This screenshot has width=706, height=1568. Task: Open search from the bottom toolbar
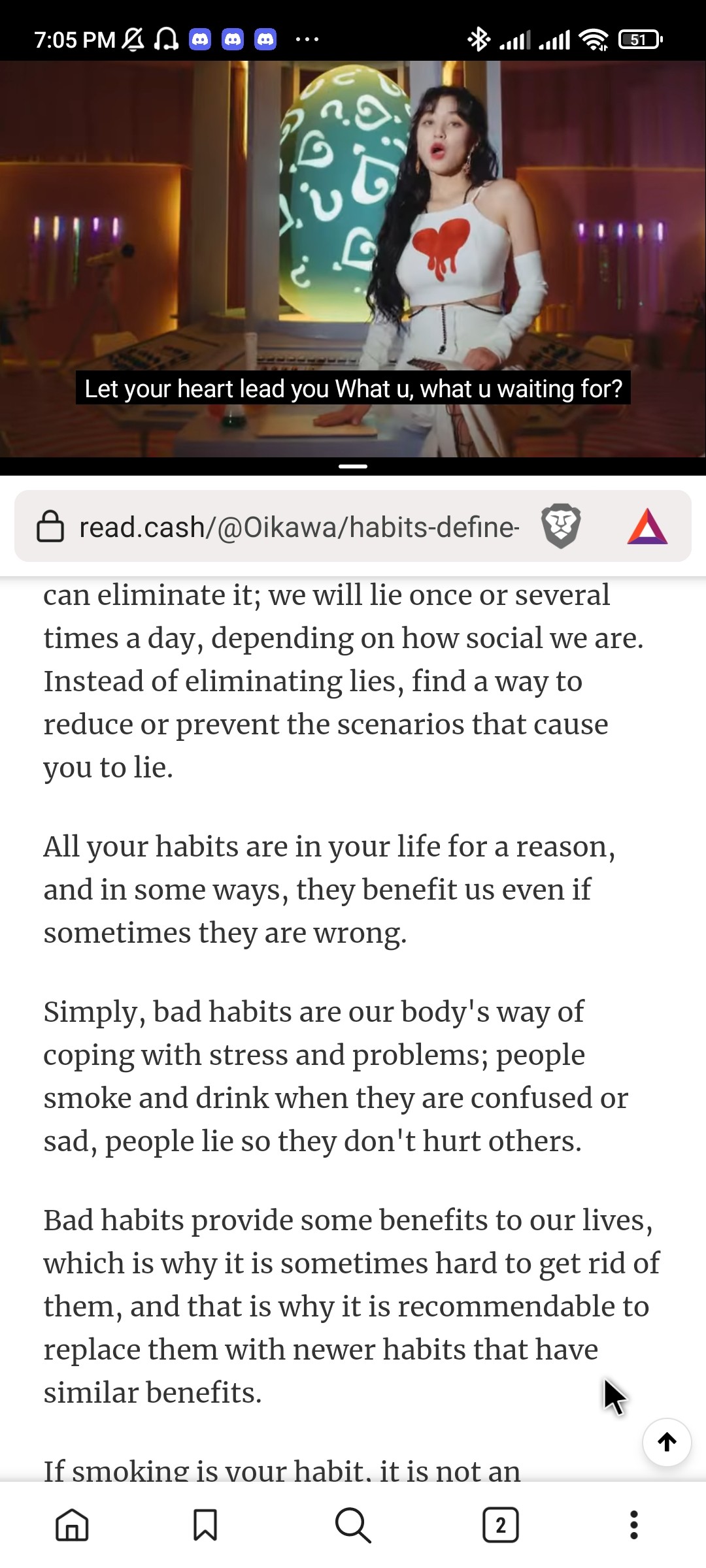[353, 1525]
